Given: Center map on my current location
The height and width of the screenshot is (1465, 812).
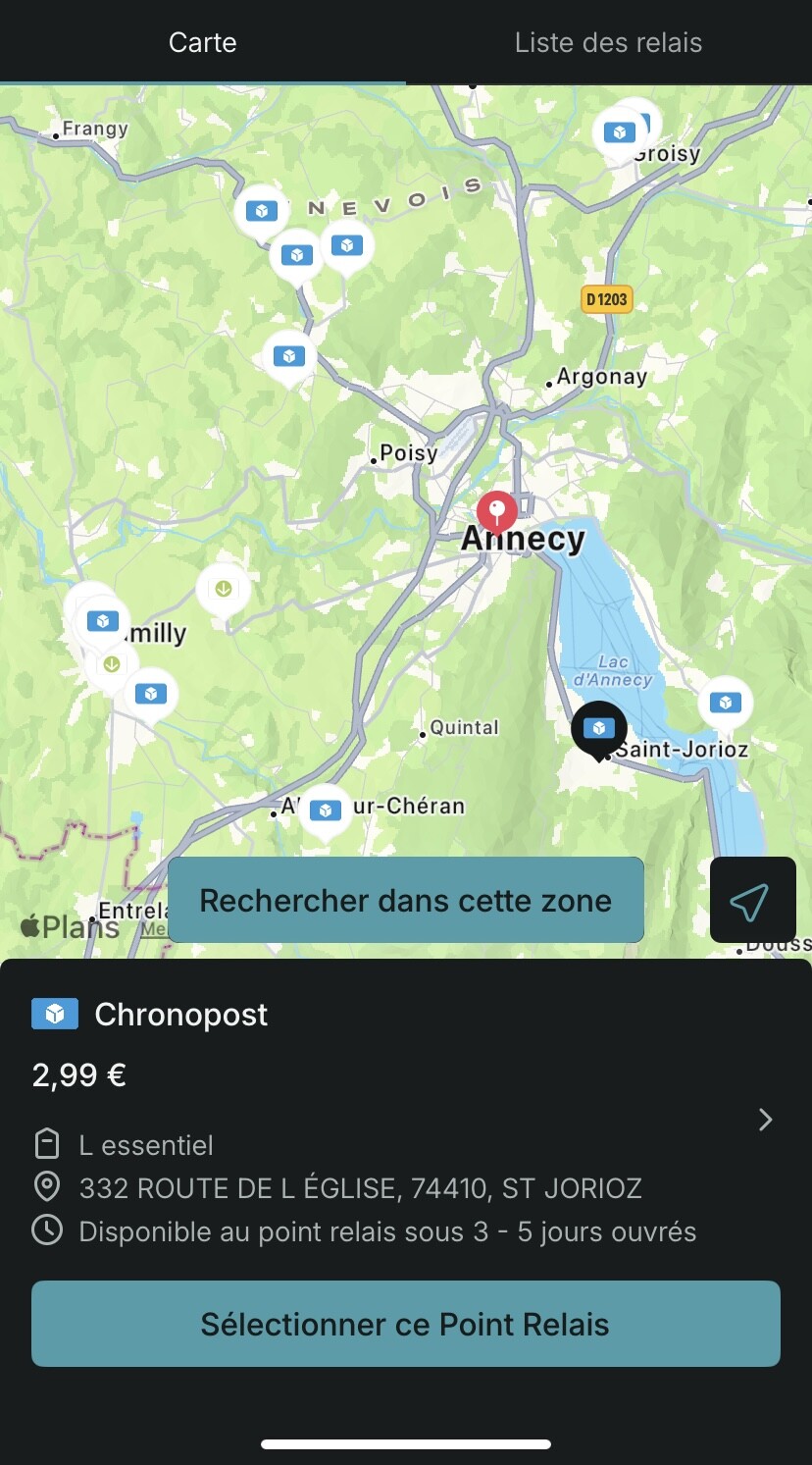Looking at the screenshot, I should tap(752, 900).
